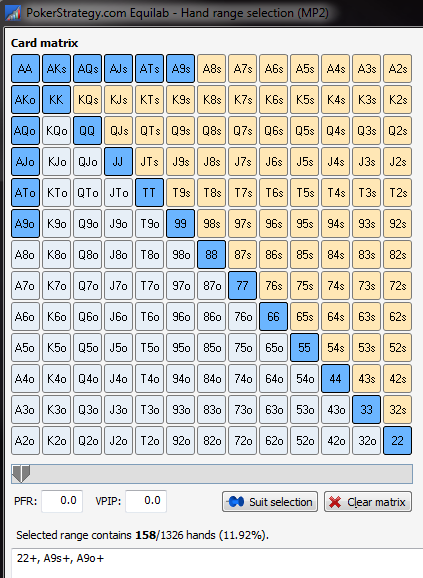
Task: Deselect the 77 pair cell
Action: pos(242,285)
